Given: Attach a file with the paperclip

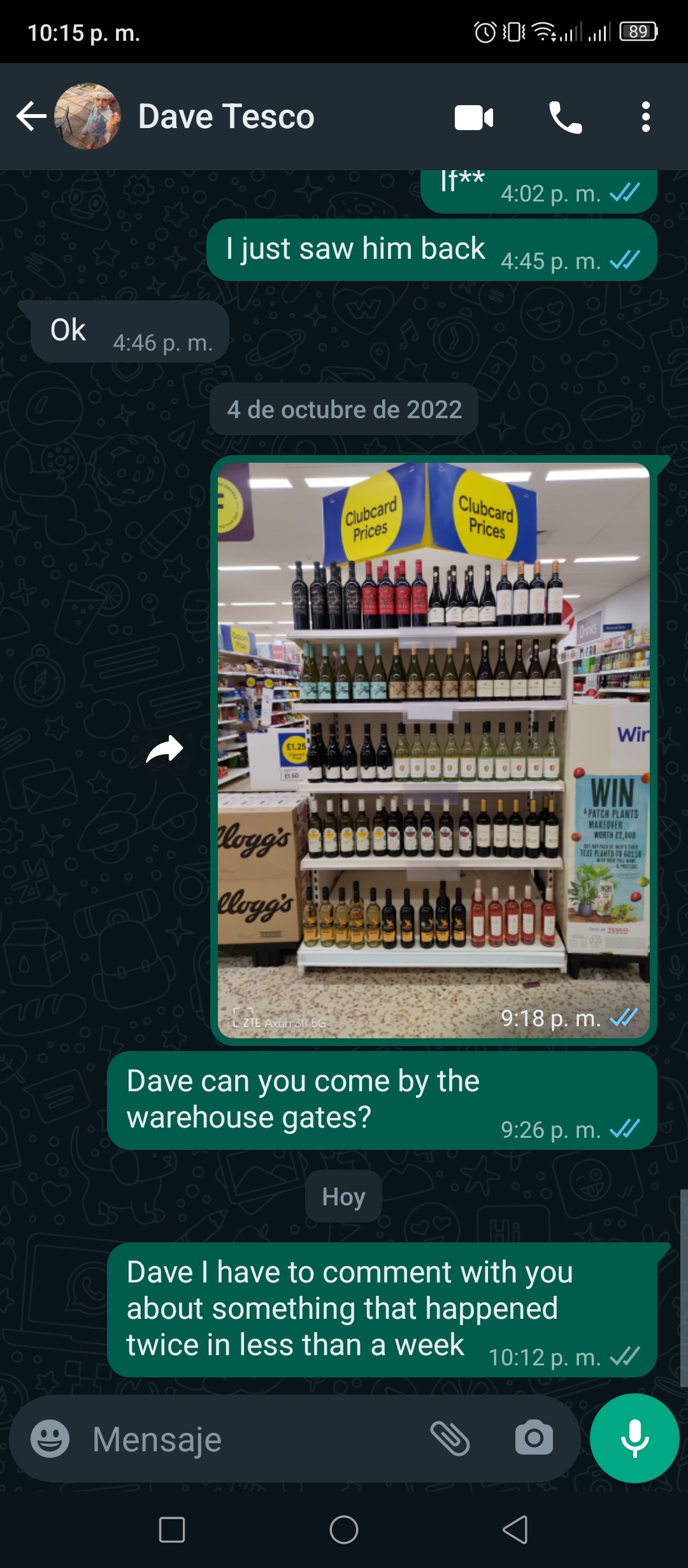Looking at the screenshot, I should (450, 1438).
